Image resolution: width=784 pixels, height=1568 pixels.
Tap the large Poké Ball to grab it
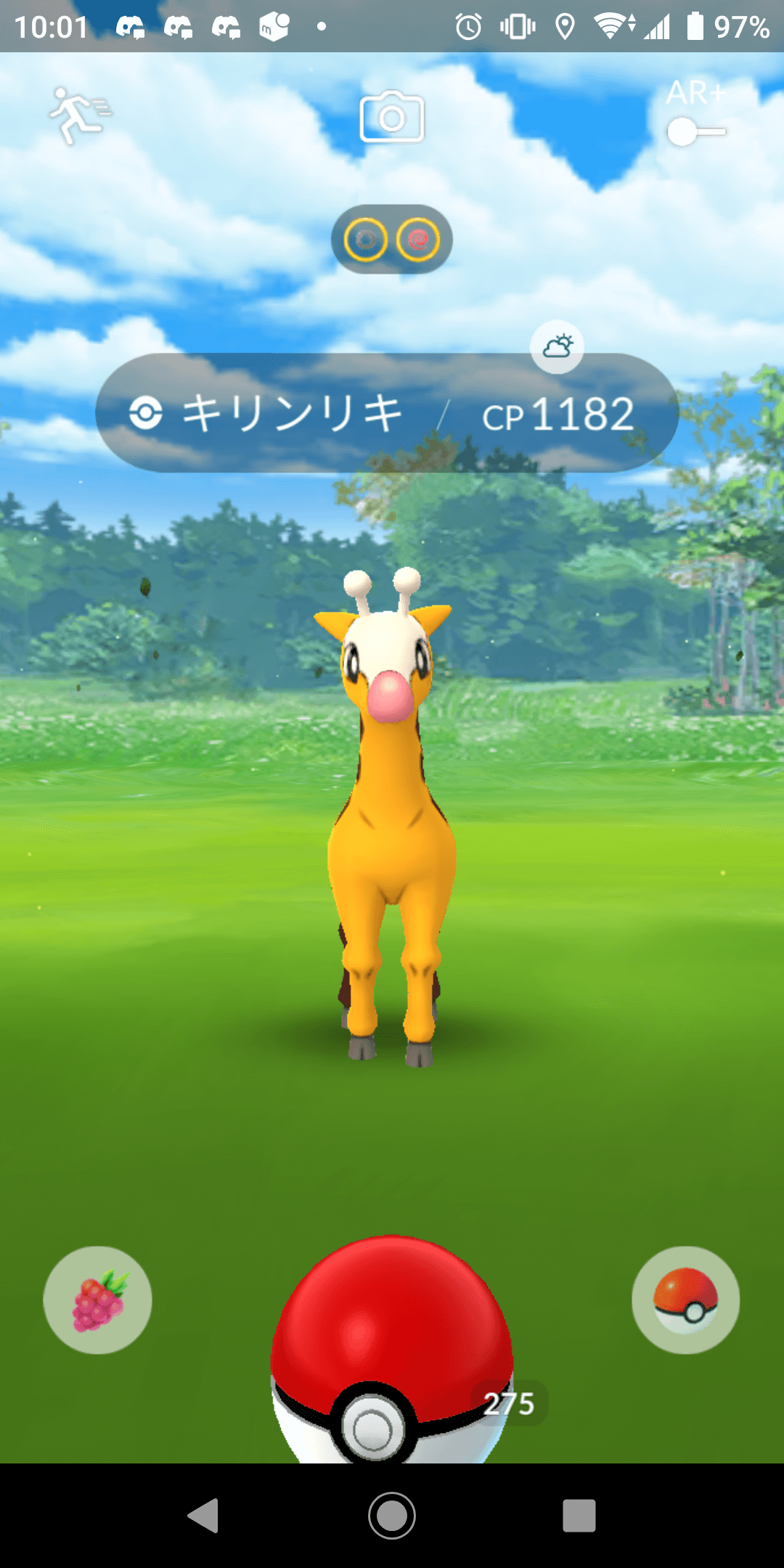(391, 1350)
